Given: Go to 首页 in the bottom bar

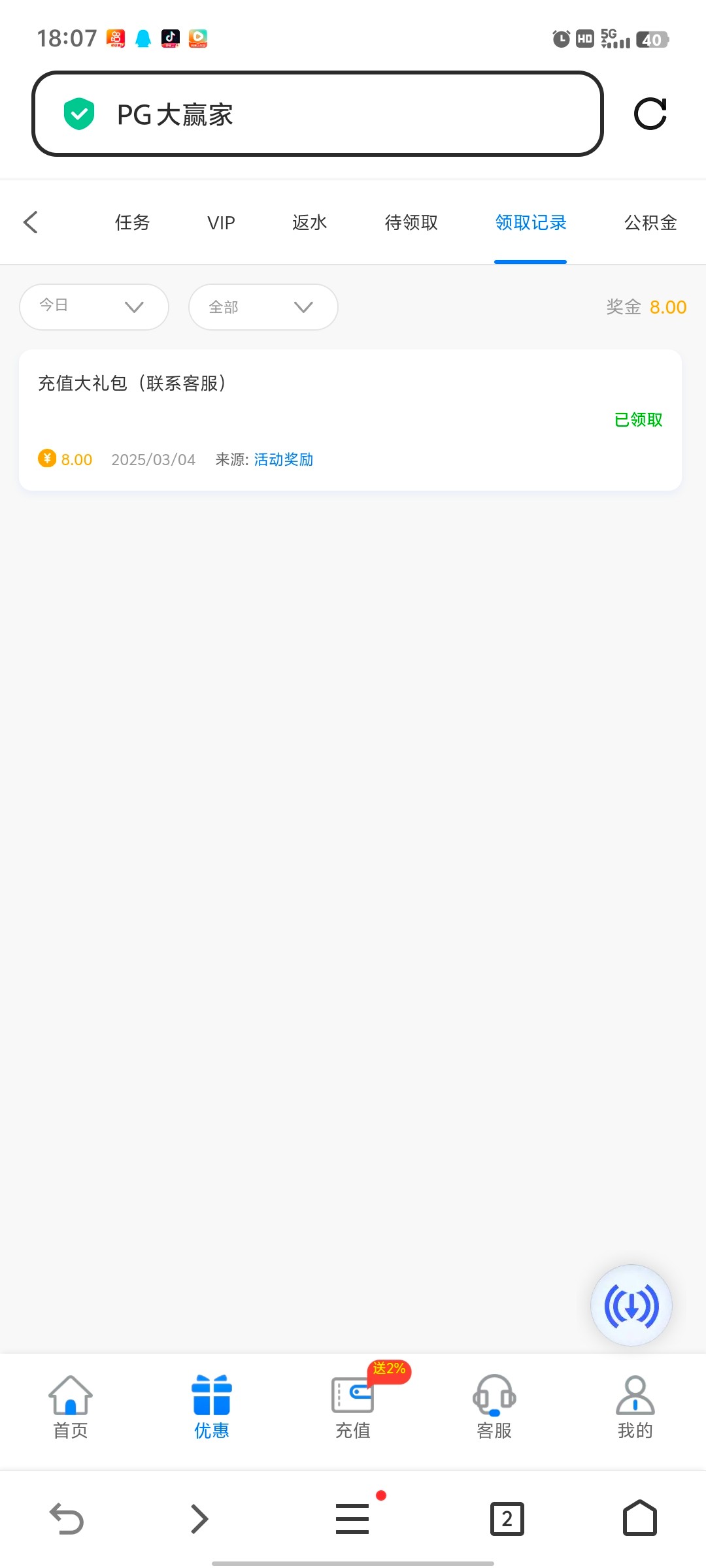Looking at the screenshot, I should coord(71,1407).
